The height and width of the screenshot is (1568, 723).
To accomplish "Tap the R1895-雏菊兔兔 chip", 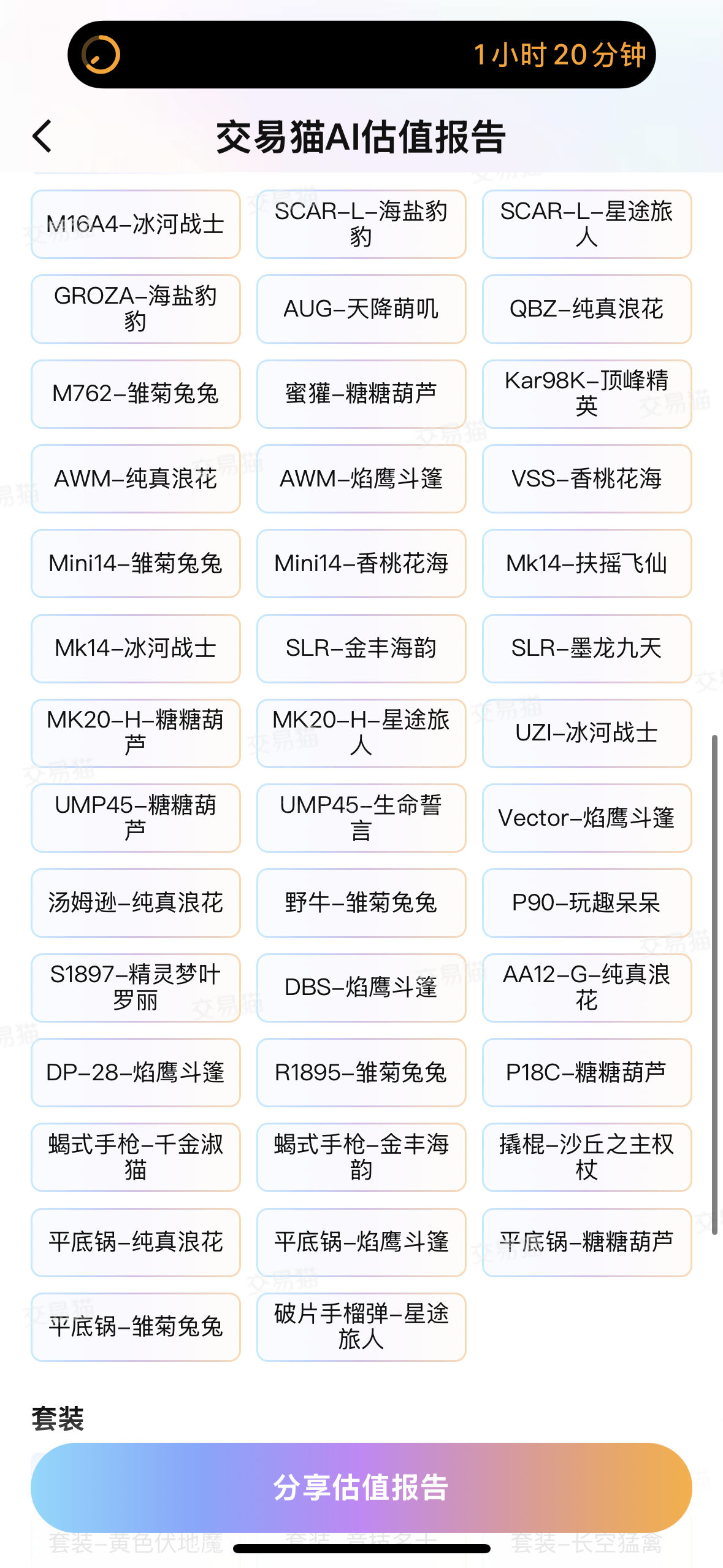I will tap(361, 1072).
